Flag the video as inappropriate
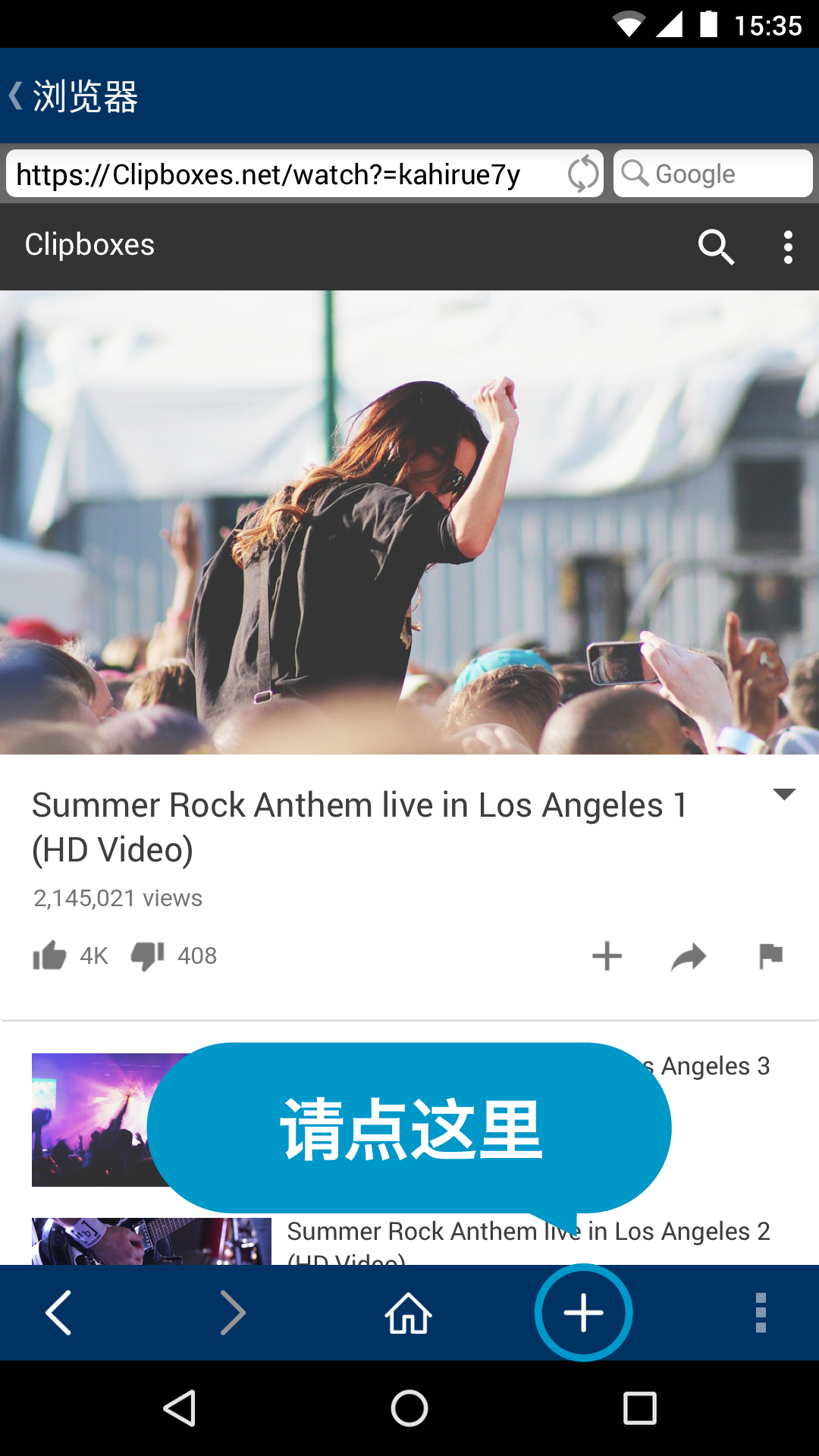 pyautogui.click(x=770, y=955)
